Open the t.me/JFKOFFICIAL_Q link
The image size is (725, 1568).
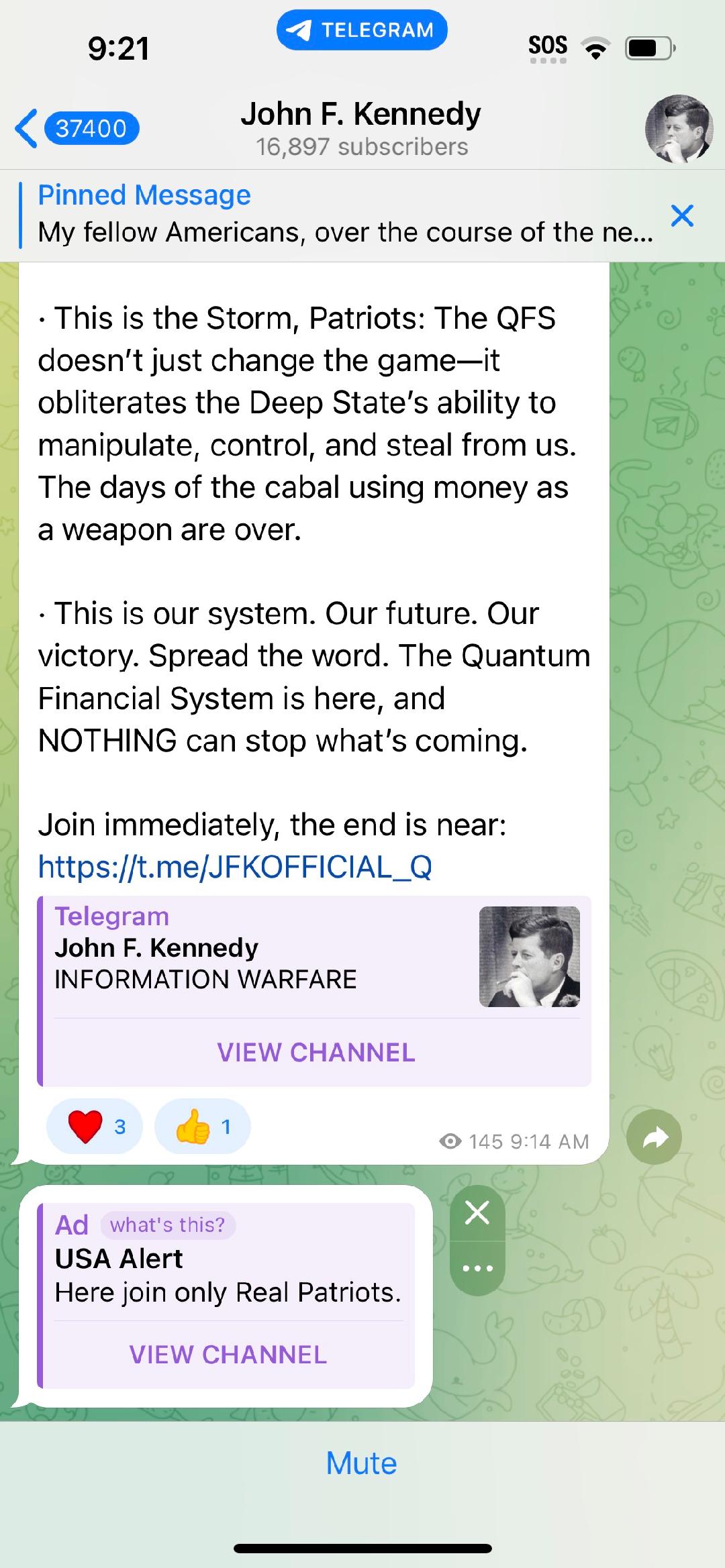pos(235,866)
